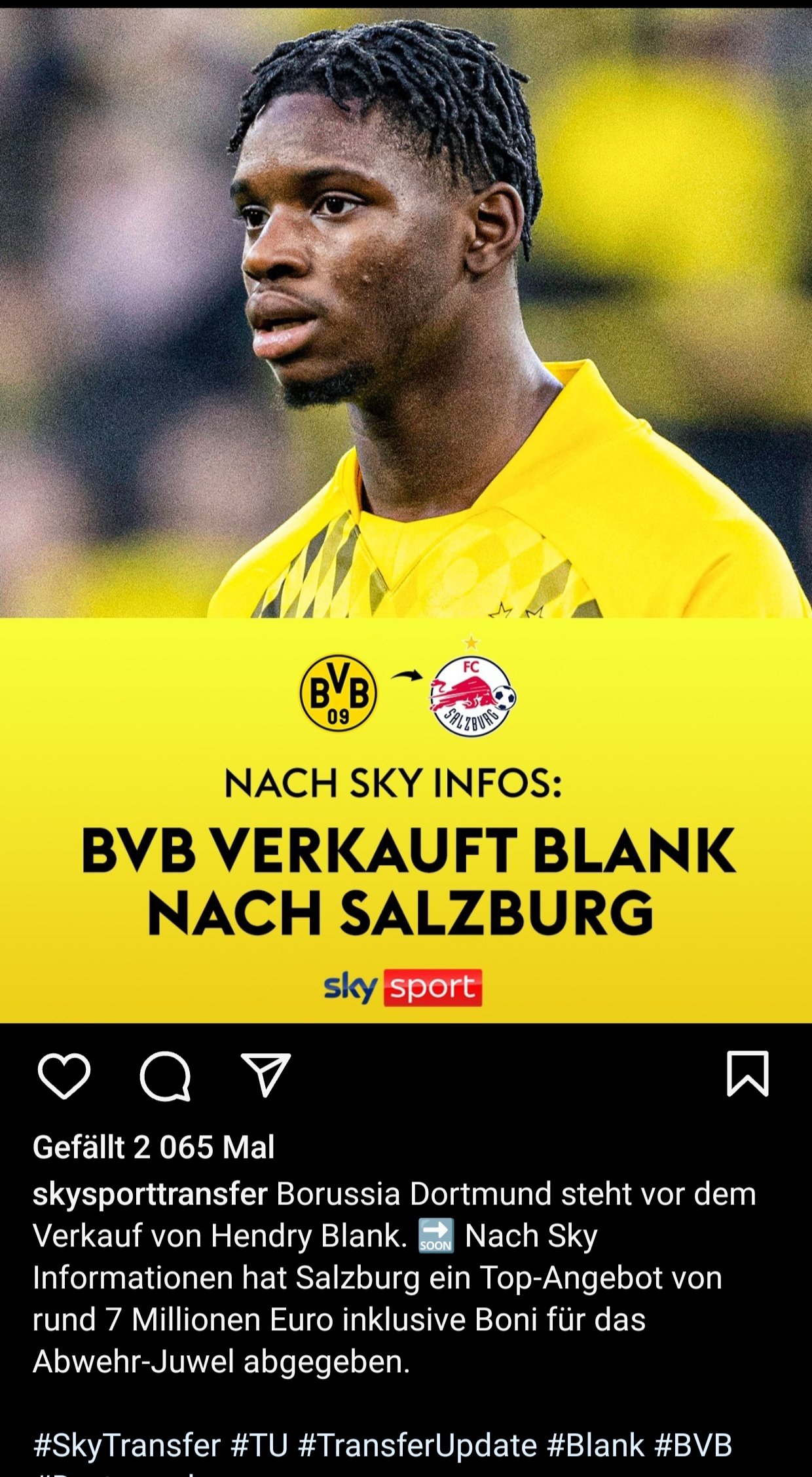View who liked: Gefällt 2 065 Mal

pos(154,1147)
